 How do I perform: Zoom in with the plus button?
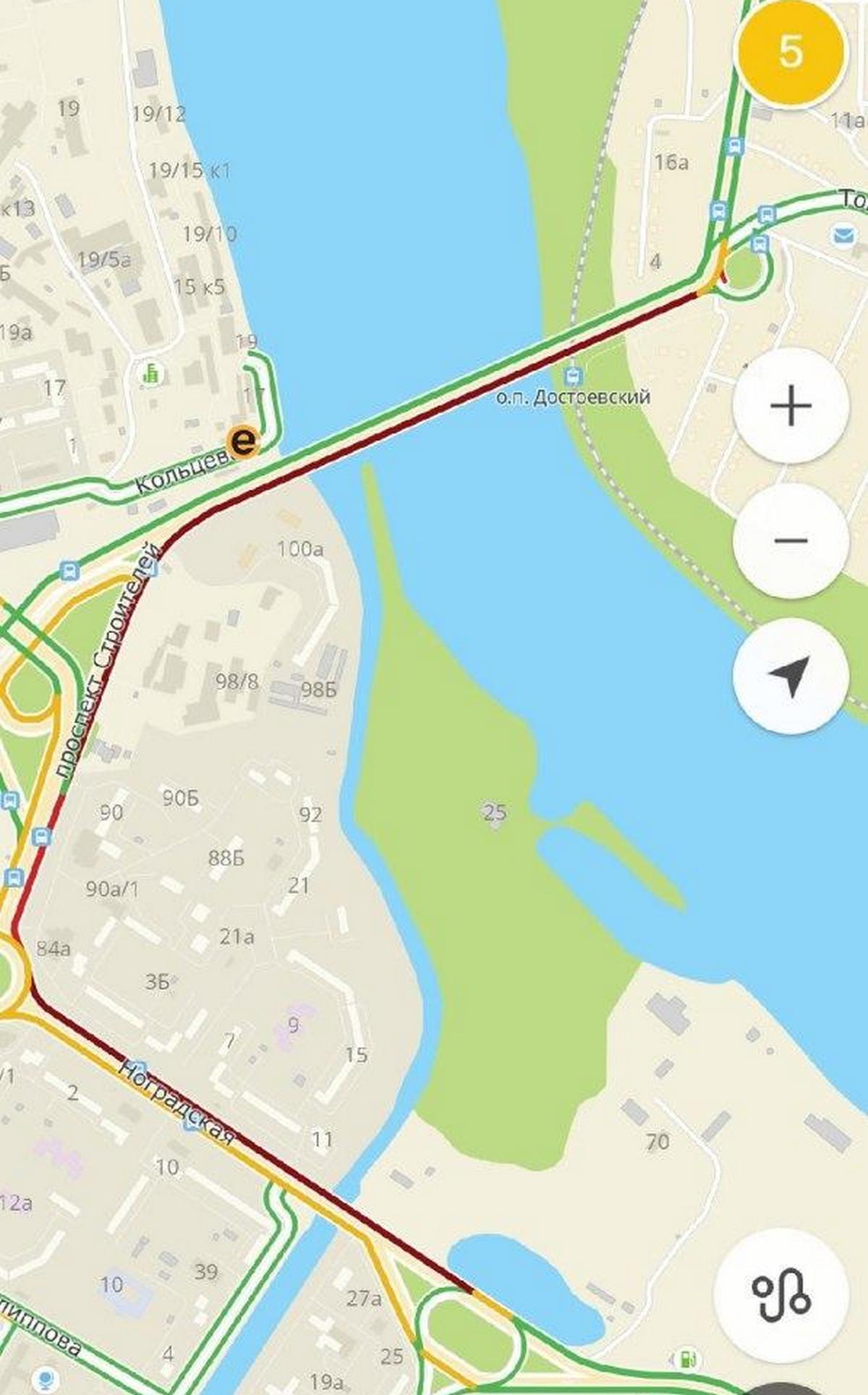pos(790,406)
